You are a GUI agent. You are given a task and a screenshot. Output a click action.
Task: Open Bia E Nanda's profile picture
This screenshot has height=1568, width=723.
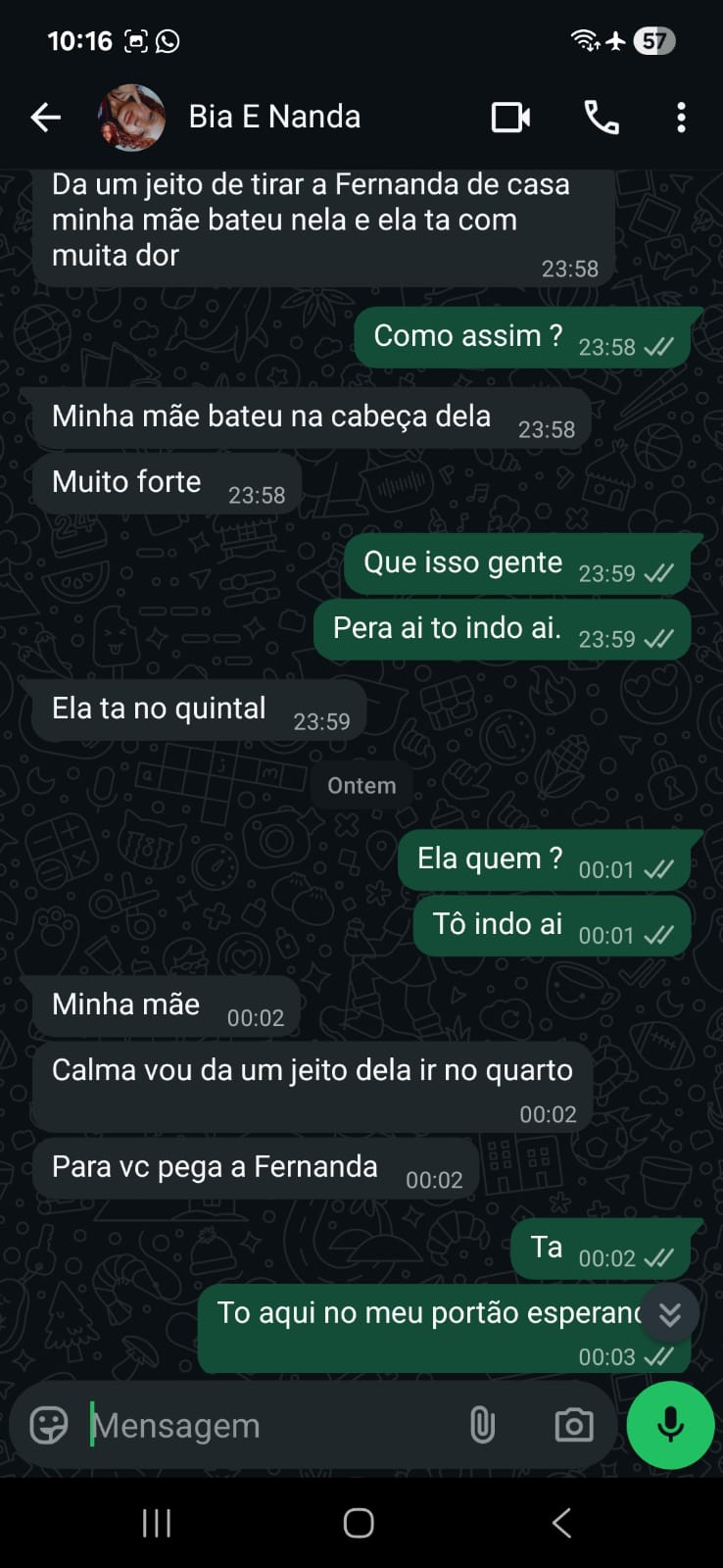tap(131, 118)
